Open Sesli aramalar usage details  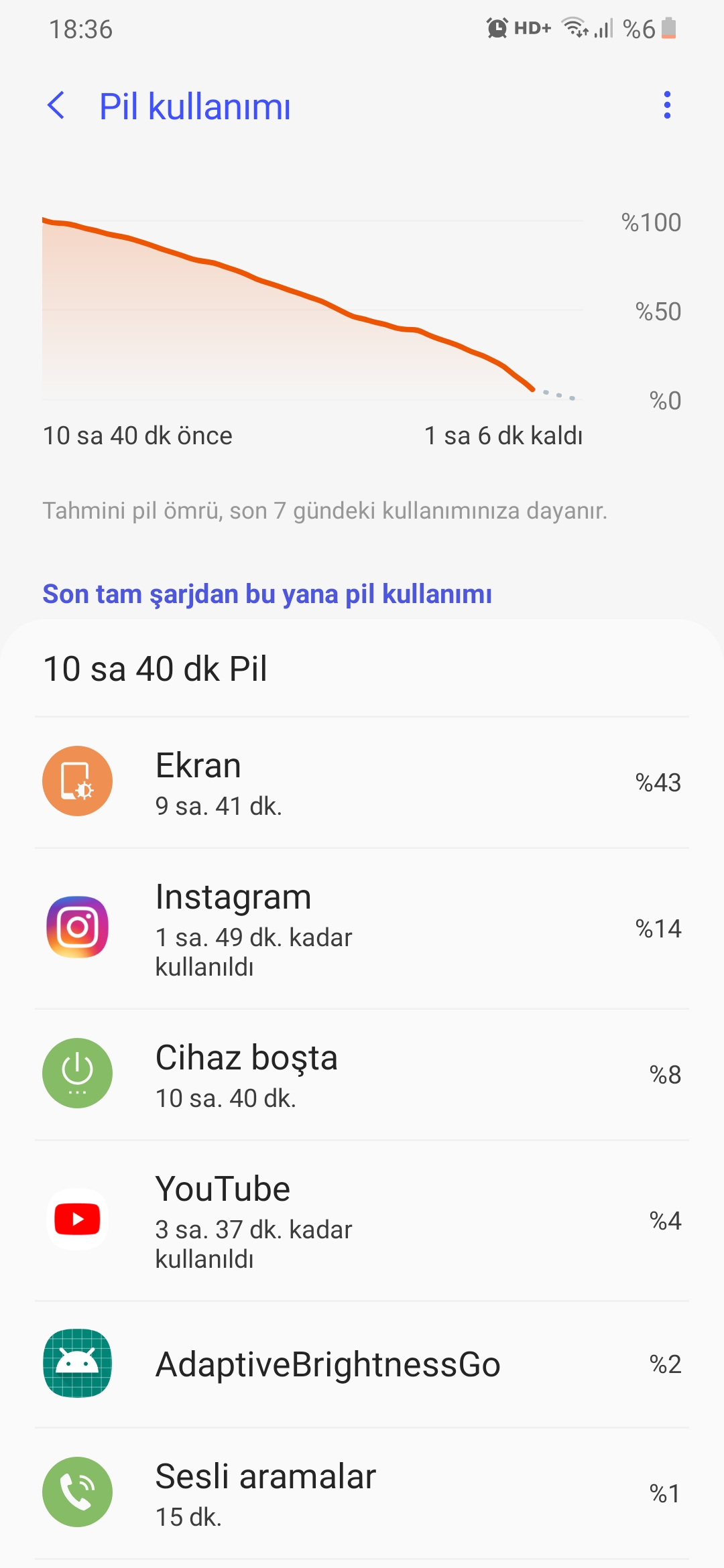[362, 1494]
